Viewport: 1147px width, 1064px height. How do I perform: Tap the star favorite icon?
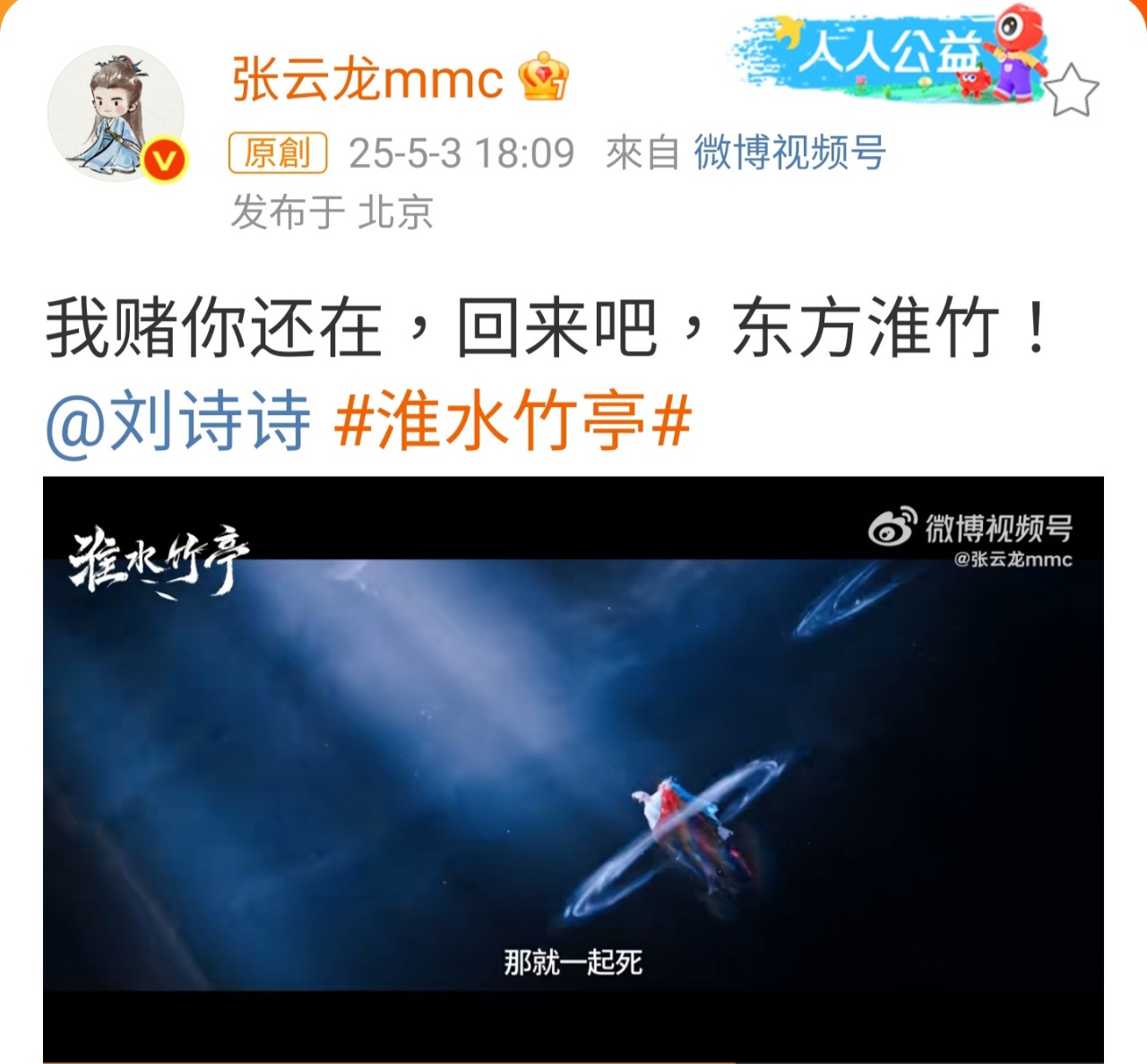click(x=1071, y=91)
